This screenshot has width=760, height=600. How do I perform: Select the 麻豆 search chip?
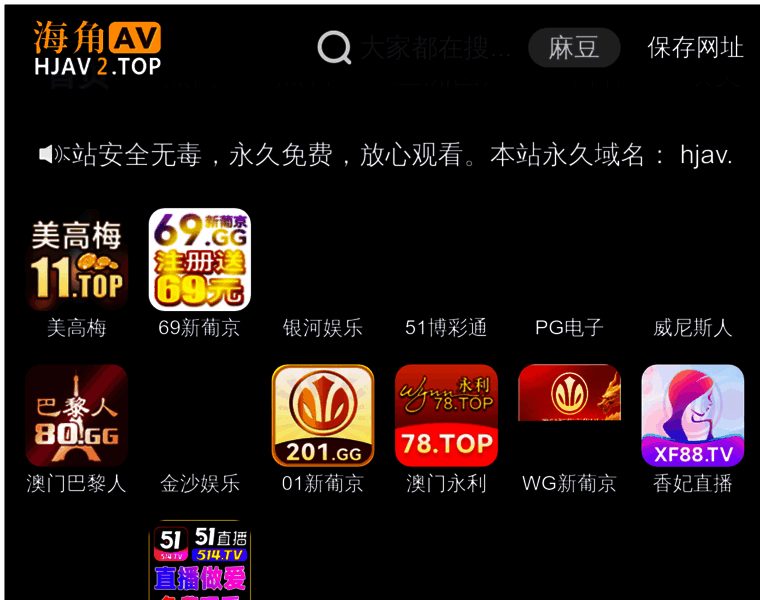tap(574, 47)
